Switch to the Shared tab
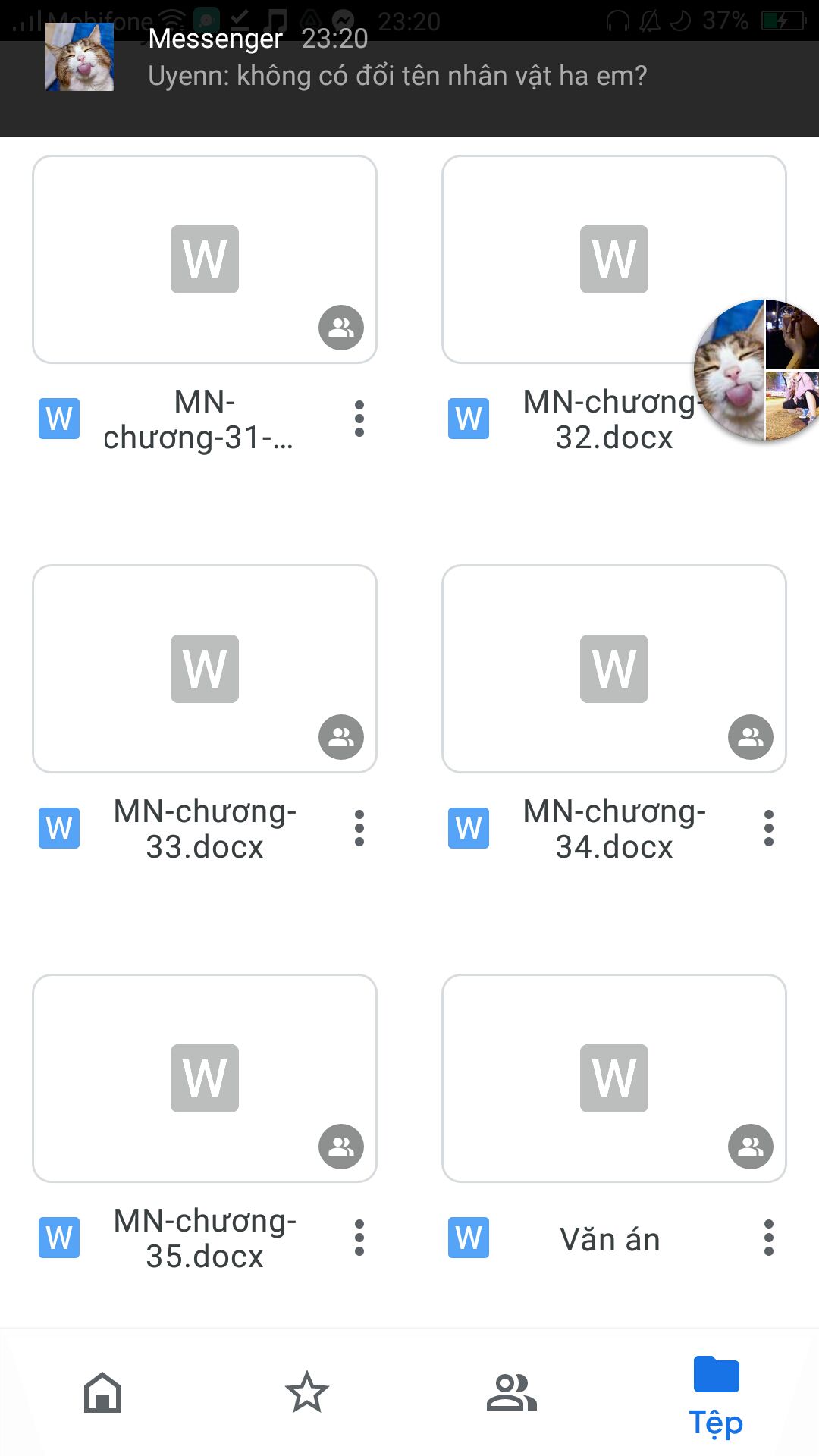819x1456 pixels. [512, 1392]
